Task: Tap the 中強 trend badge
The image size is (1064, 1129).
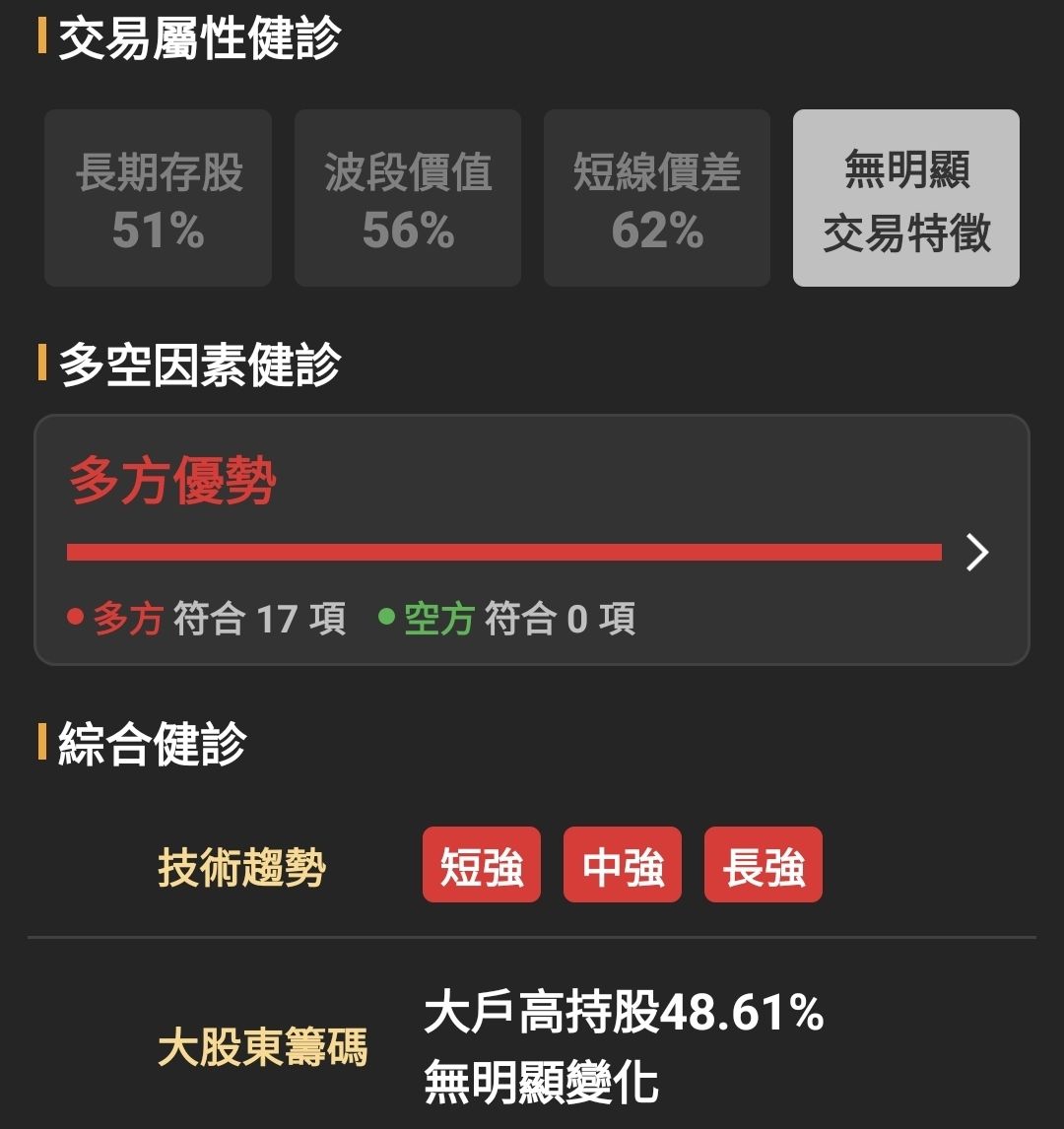Action: tap(623, 864)
